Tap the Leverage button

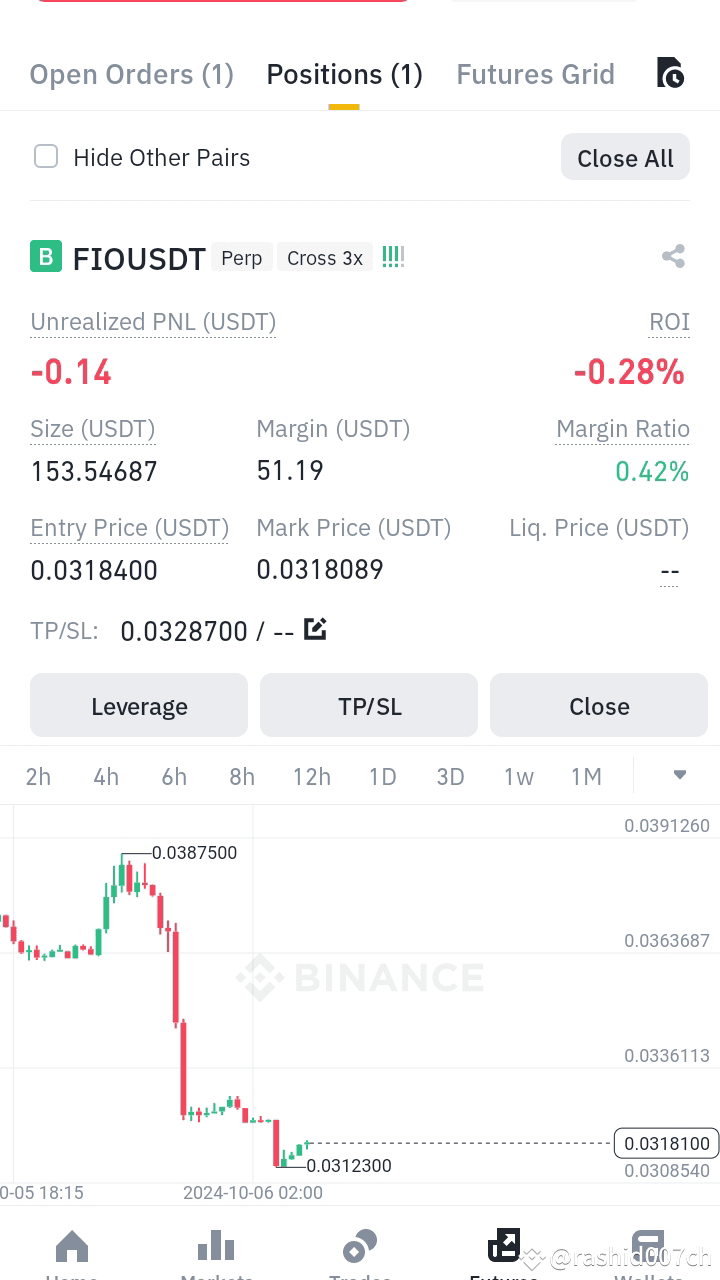[x=138, y=705]
